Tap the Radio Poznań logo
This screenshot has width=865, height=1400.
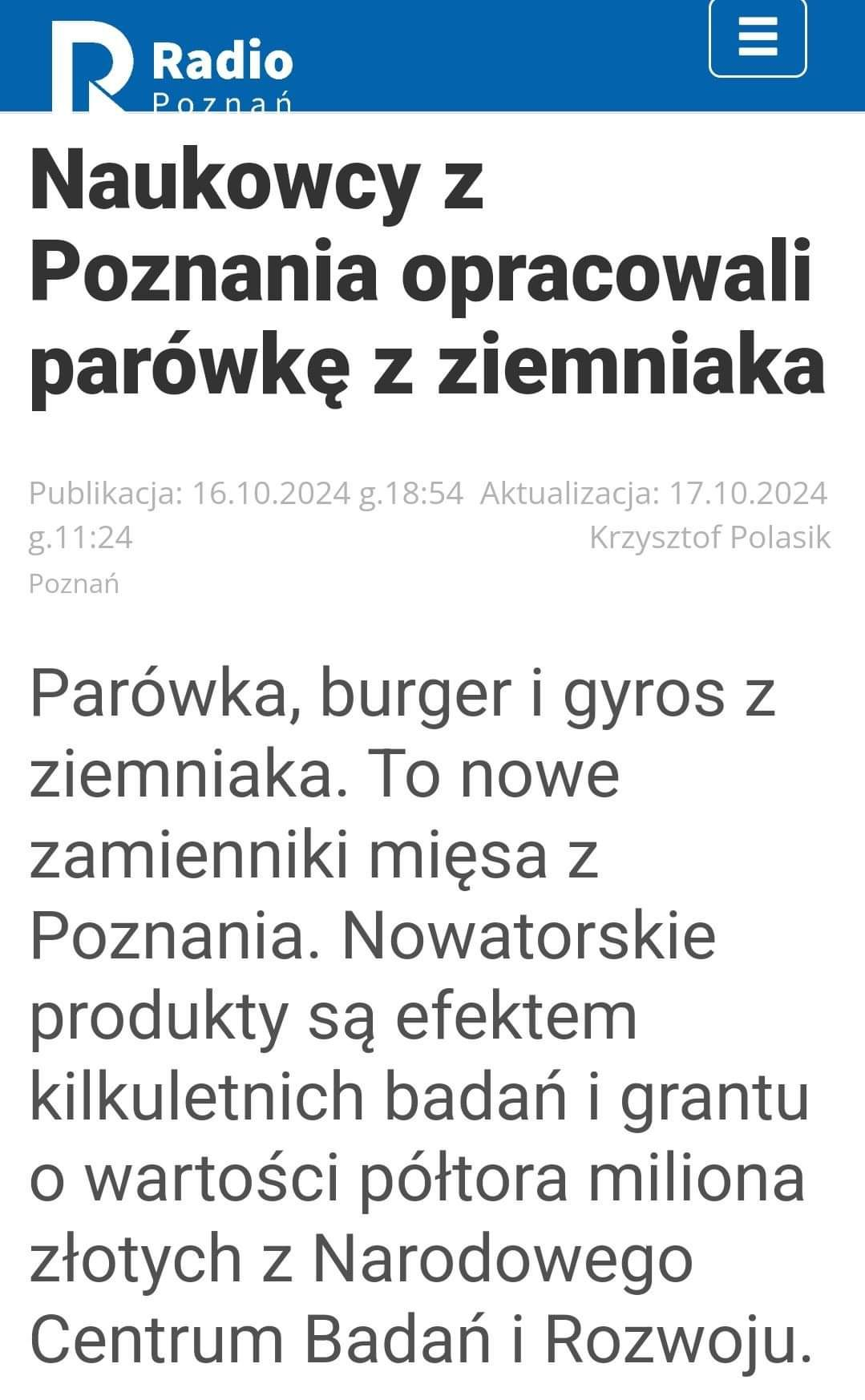point(172,66)
